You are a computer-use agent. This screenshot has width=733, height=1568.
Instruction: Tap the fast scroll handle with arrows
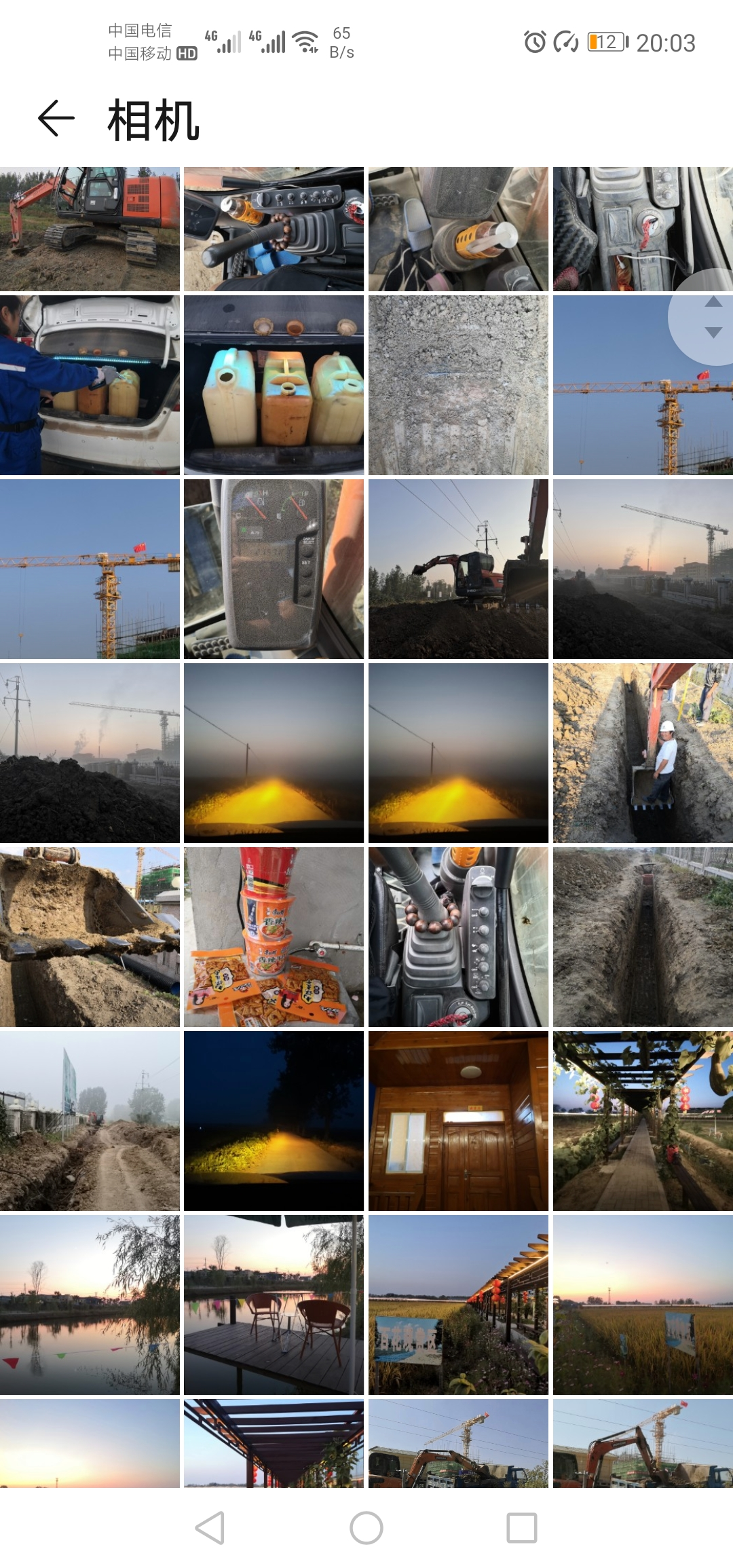tap(706, 317)
